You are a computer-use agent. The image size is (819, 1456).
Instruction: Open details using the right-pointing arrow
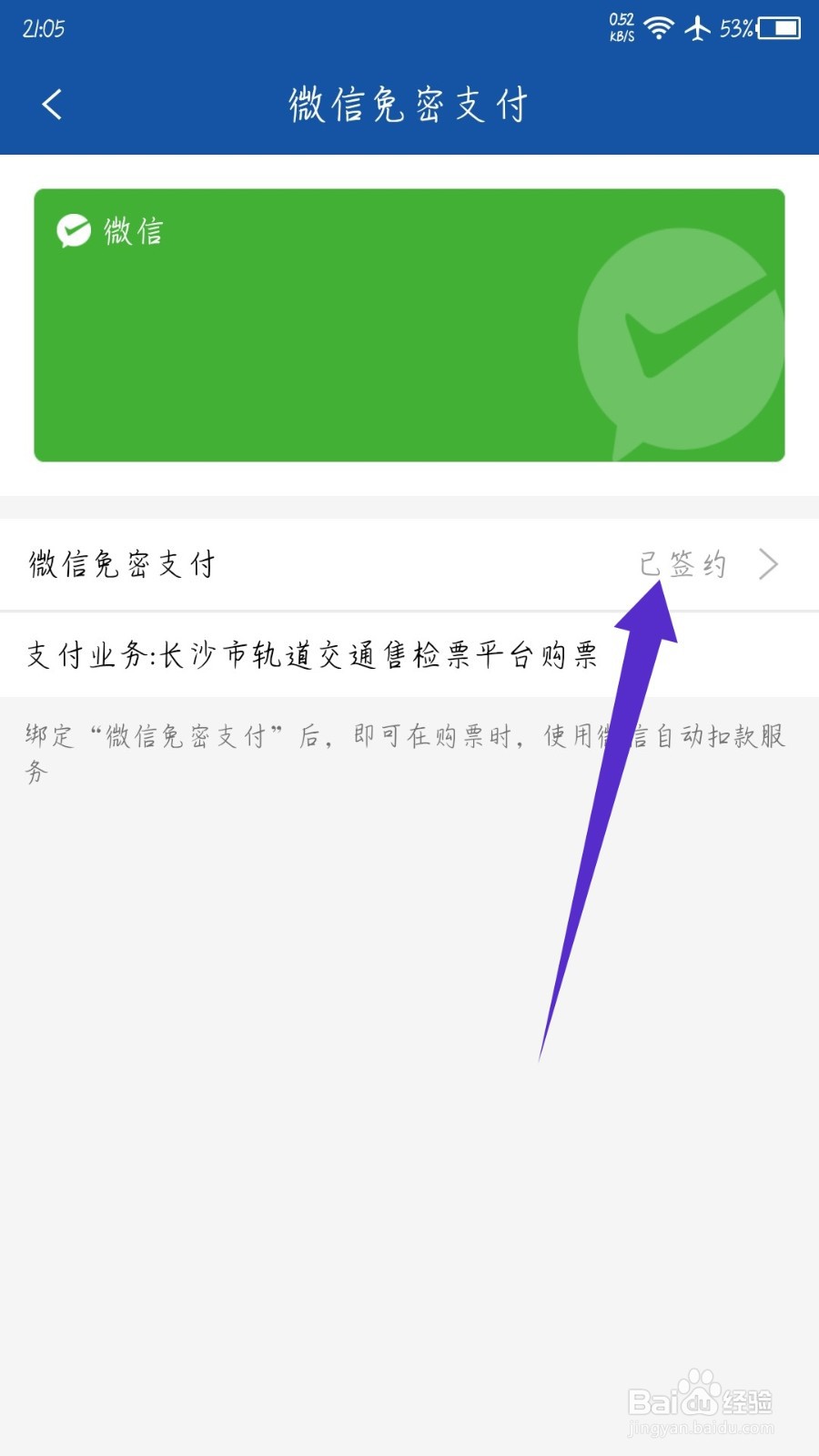(x=769, y=564)
